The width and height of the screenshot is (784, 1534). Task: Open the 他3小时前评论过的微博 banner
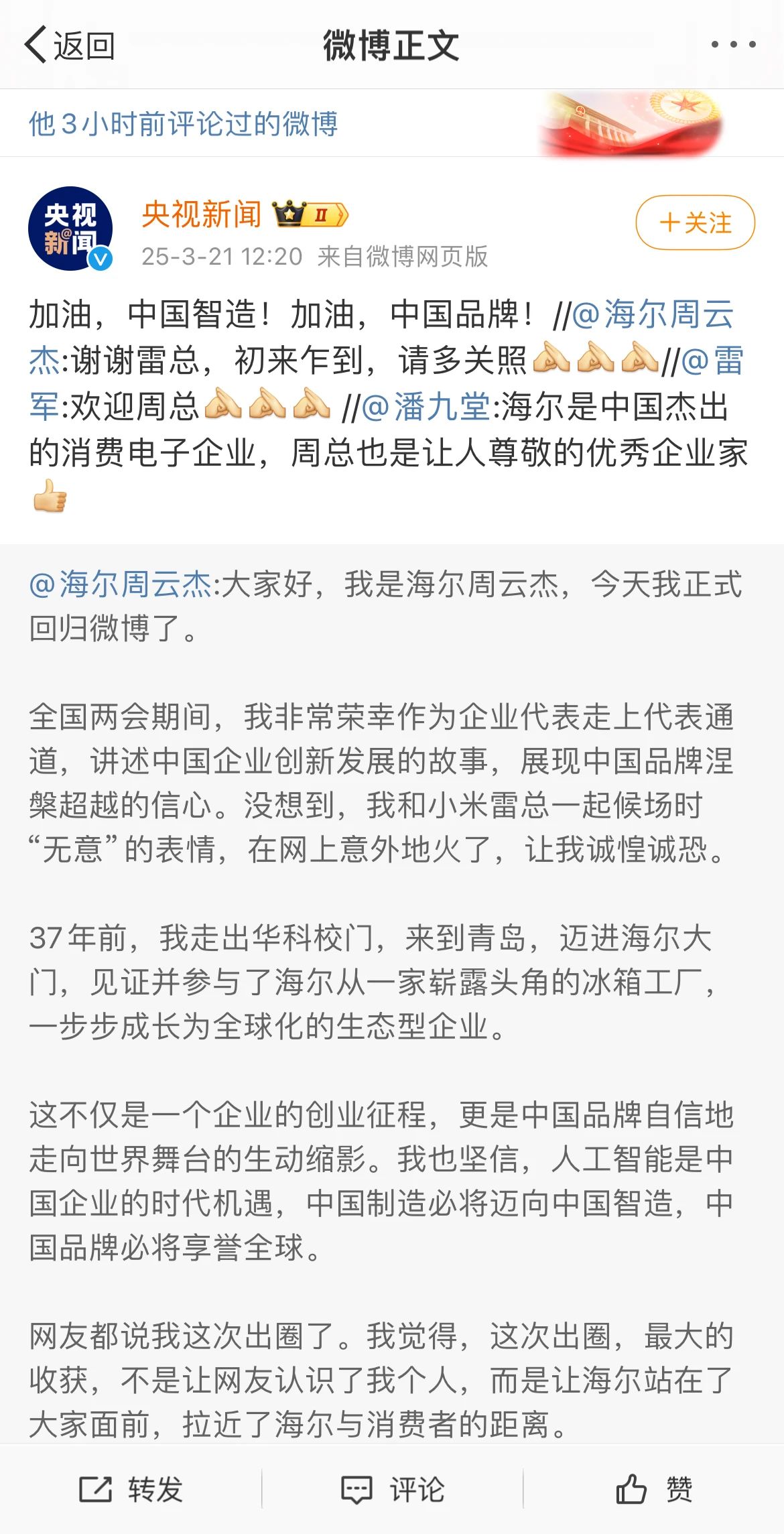(x=183, y=124)
